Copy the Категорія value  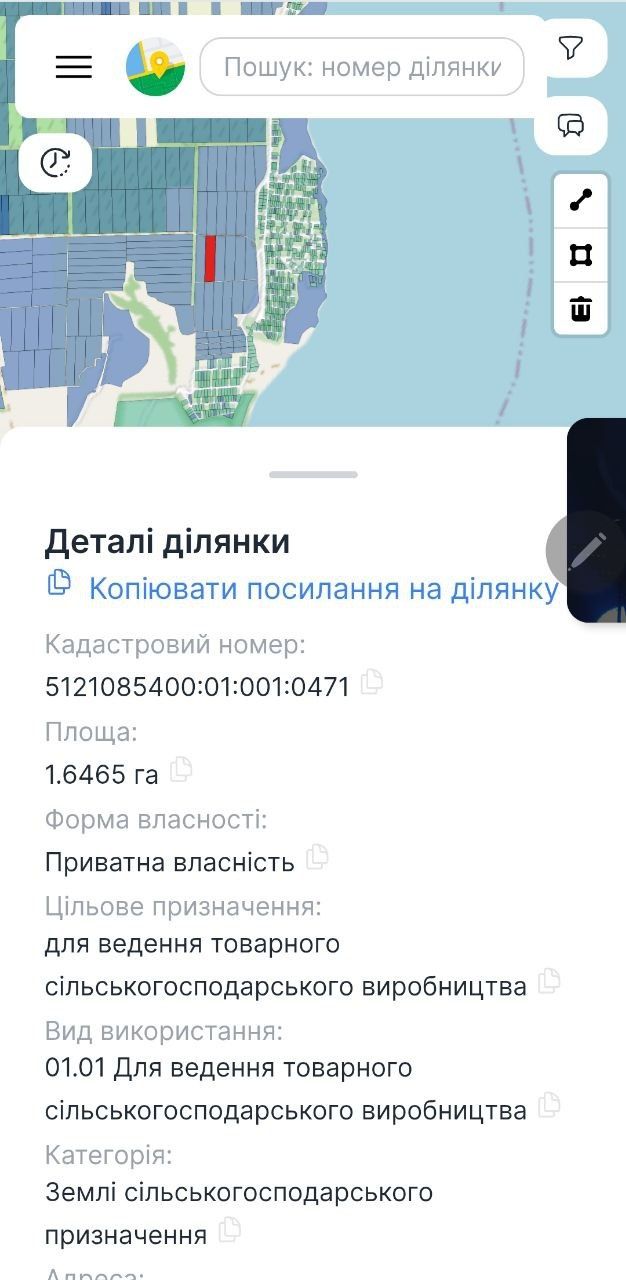229,1230
